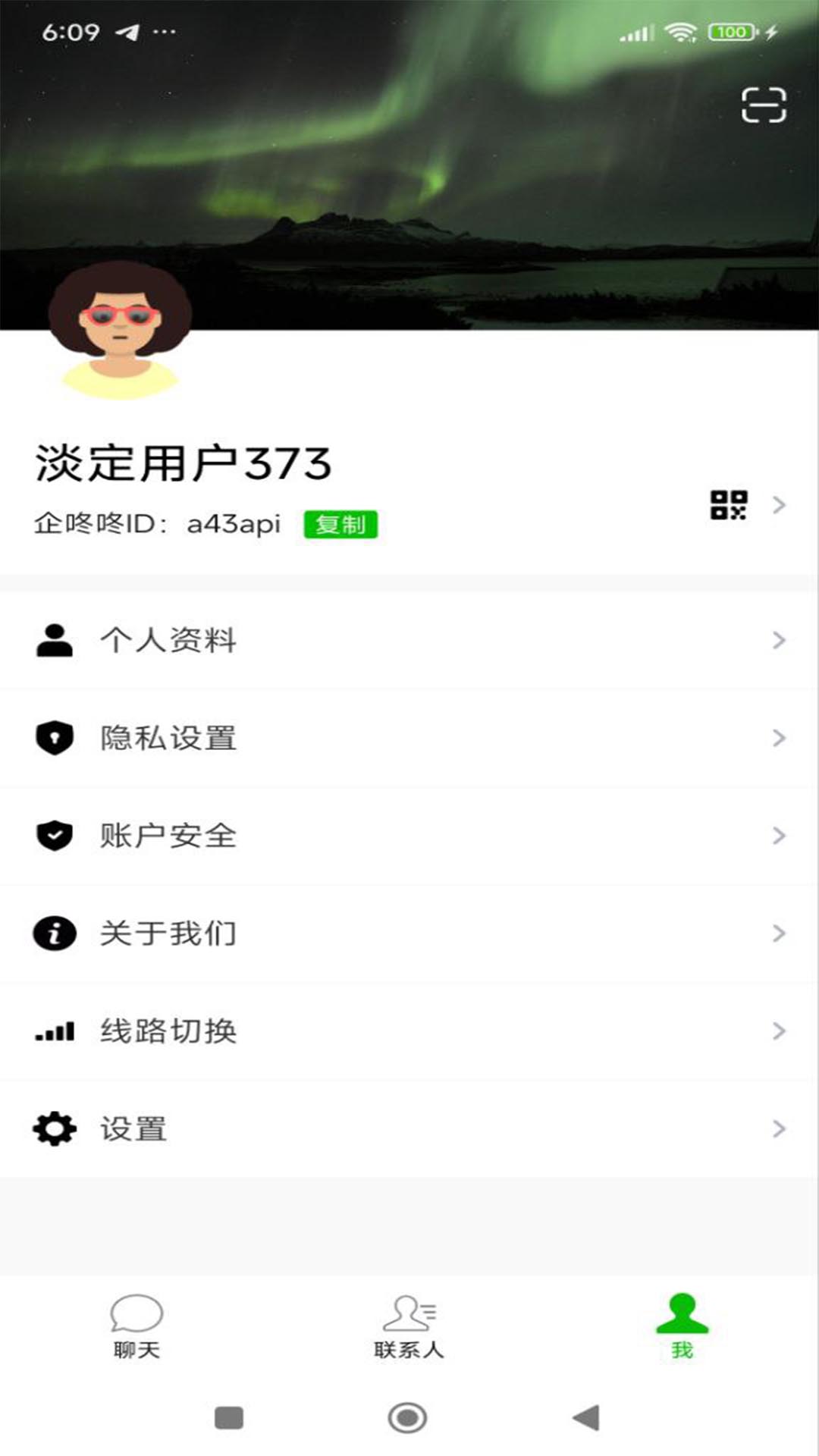Switch to the 我 tab
This screenshot has height=1456, width=819.
(681, 1327)
